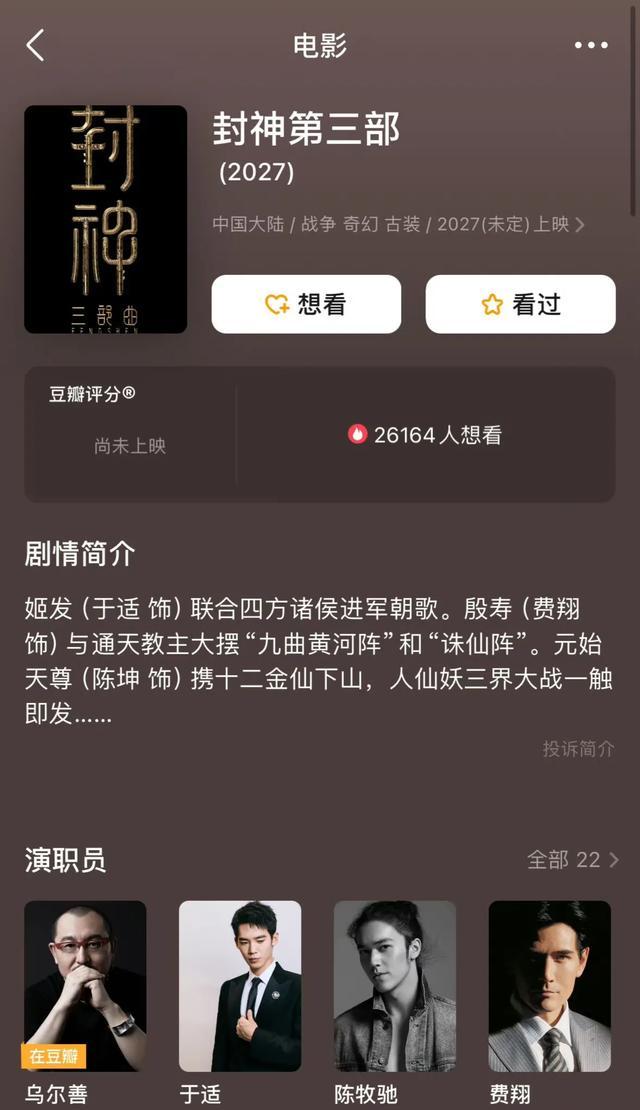Mark movie as 看过
The image size is (640, 1110).
[520, 304]
